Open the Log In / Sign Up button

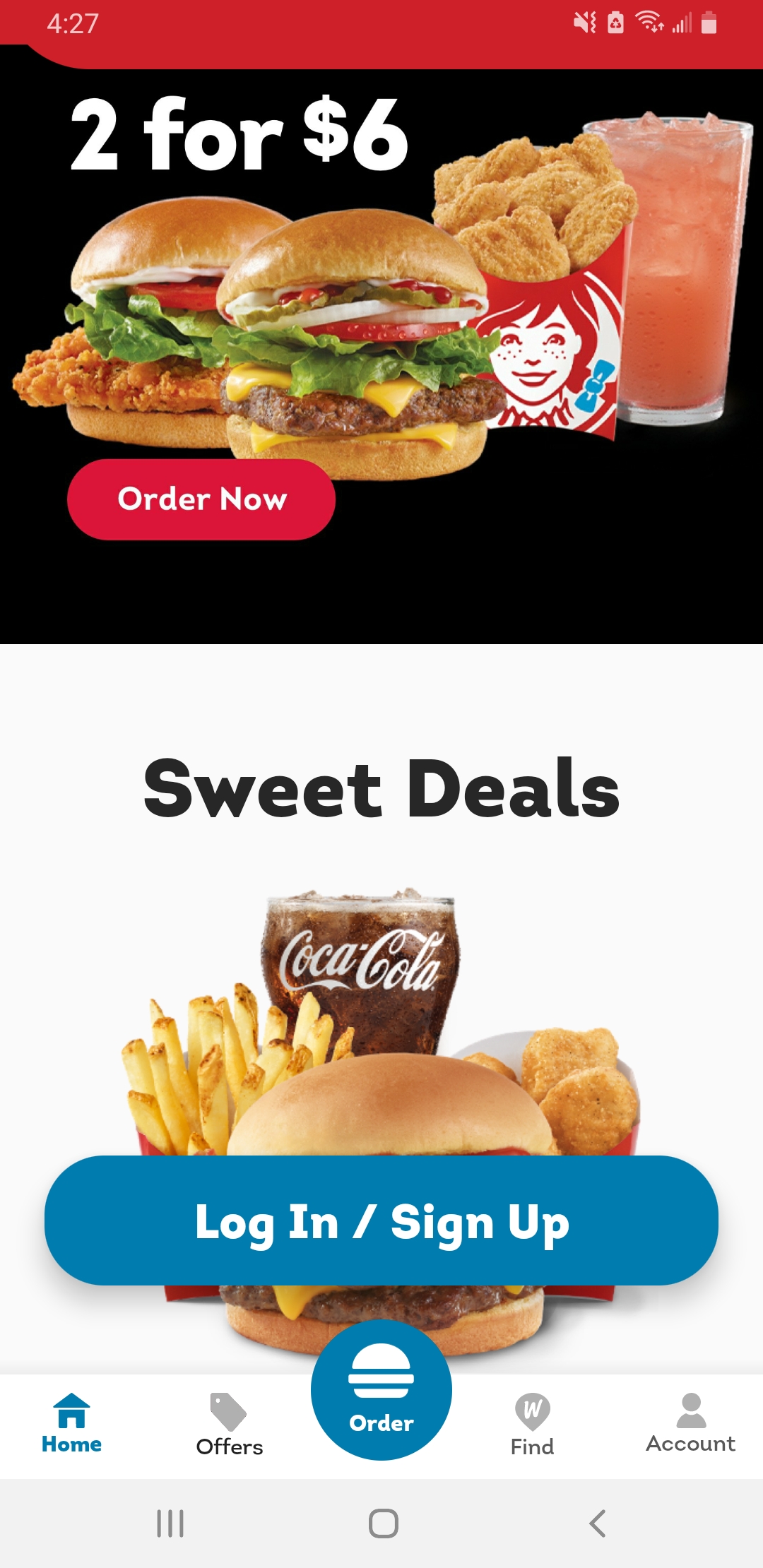click(381, 1220)
